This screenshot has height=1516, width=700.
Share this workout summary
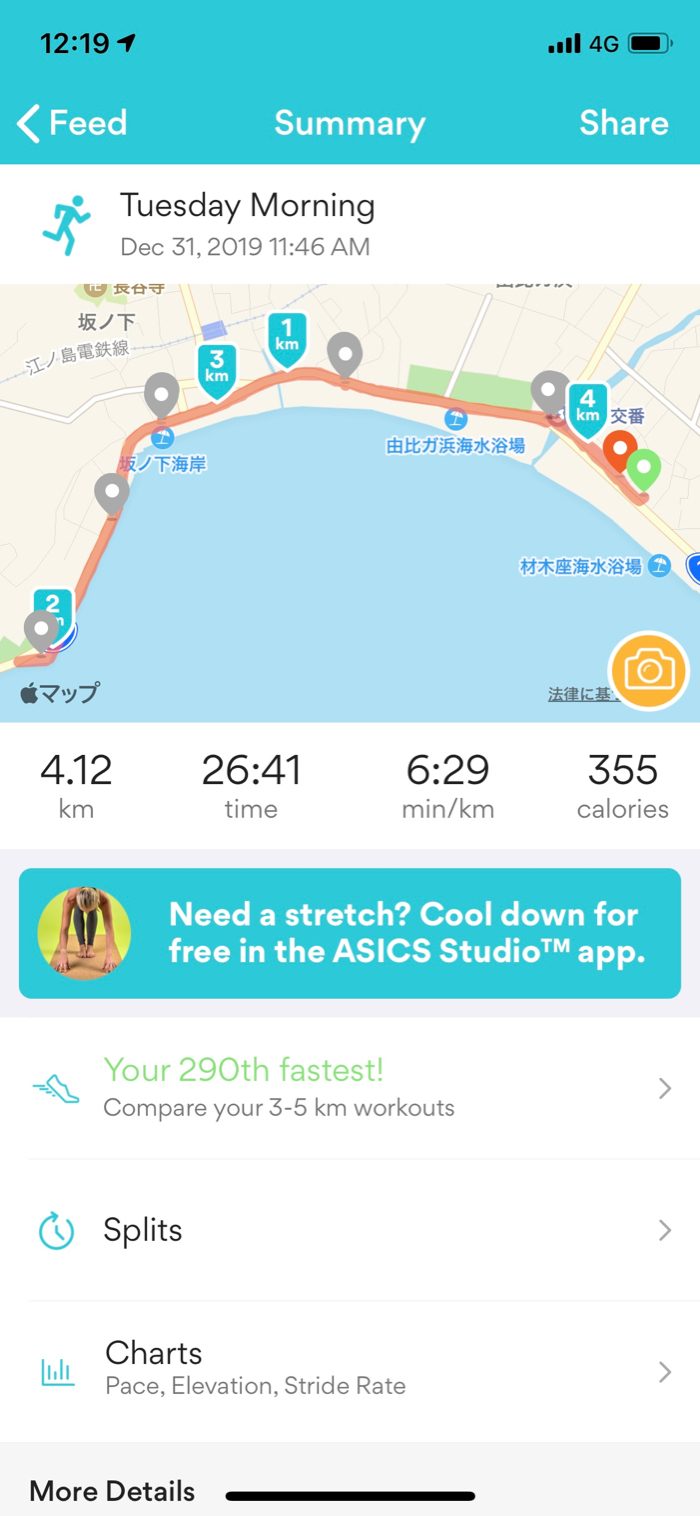[623, 123]
